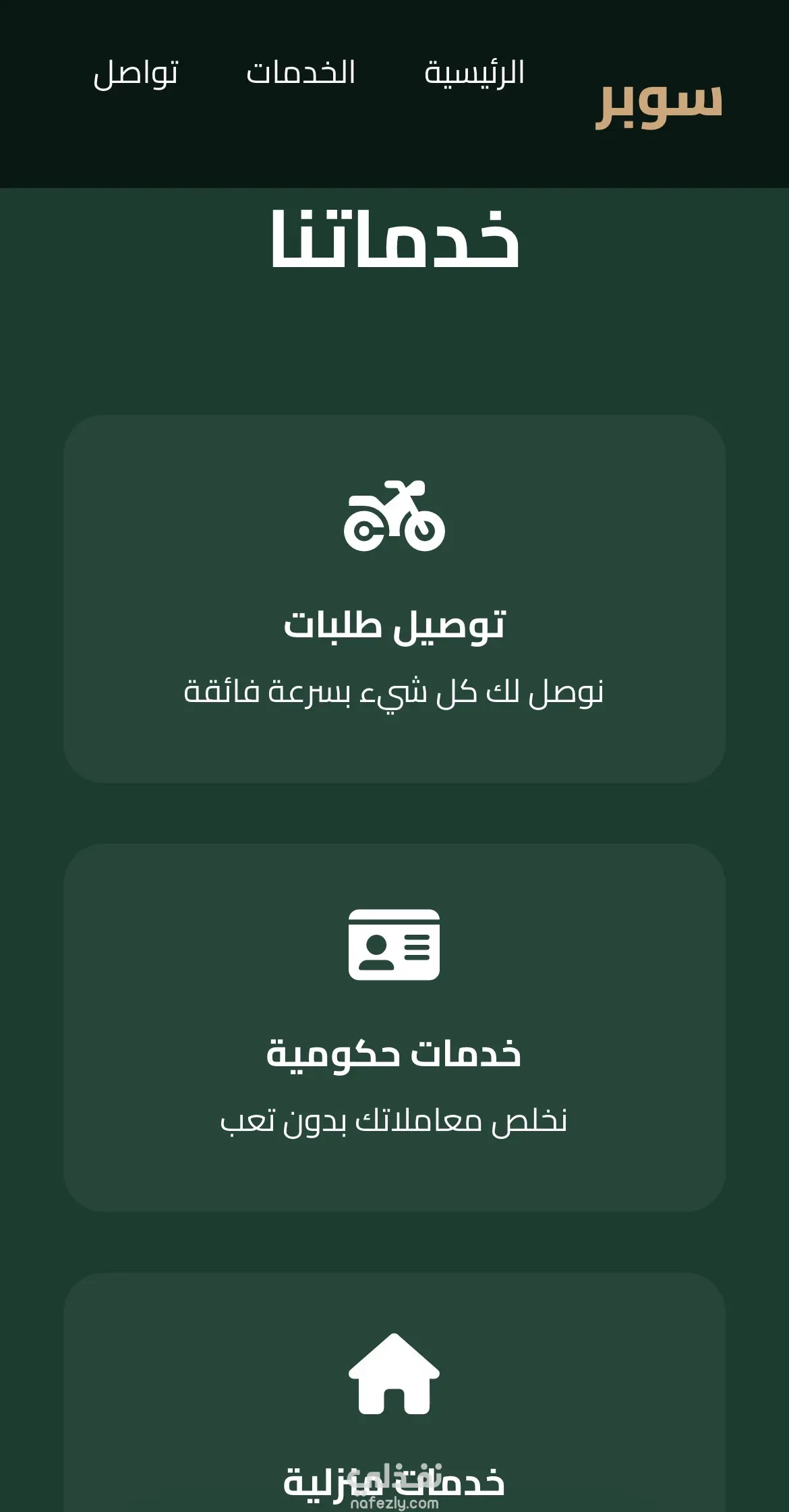Open the تواصل nav link
The width and height of the screenshot is (789, 1512).
[x=136, y=73]
